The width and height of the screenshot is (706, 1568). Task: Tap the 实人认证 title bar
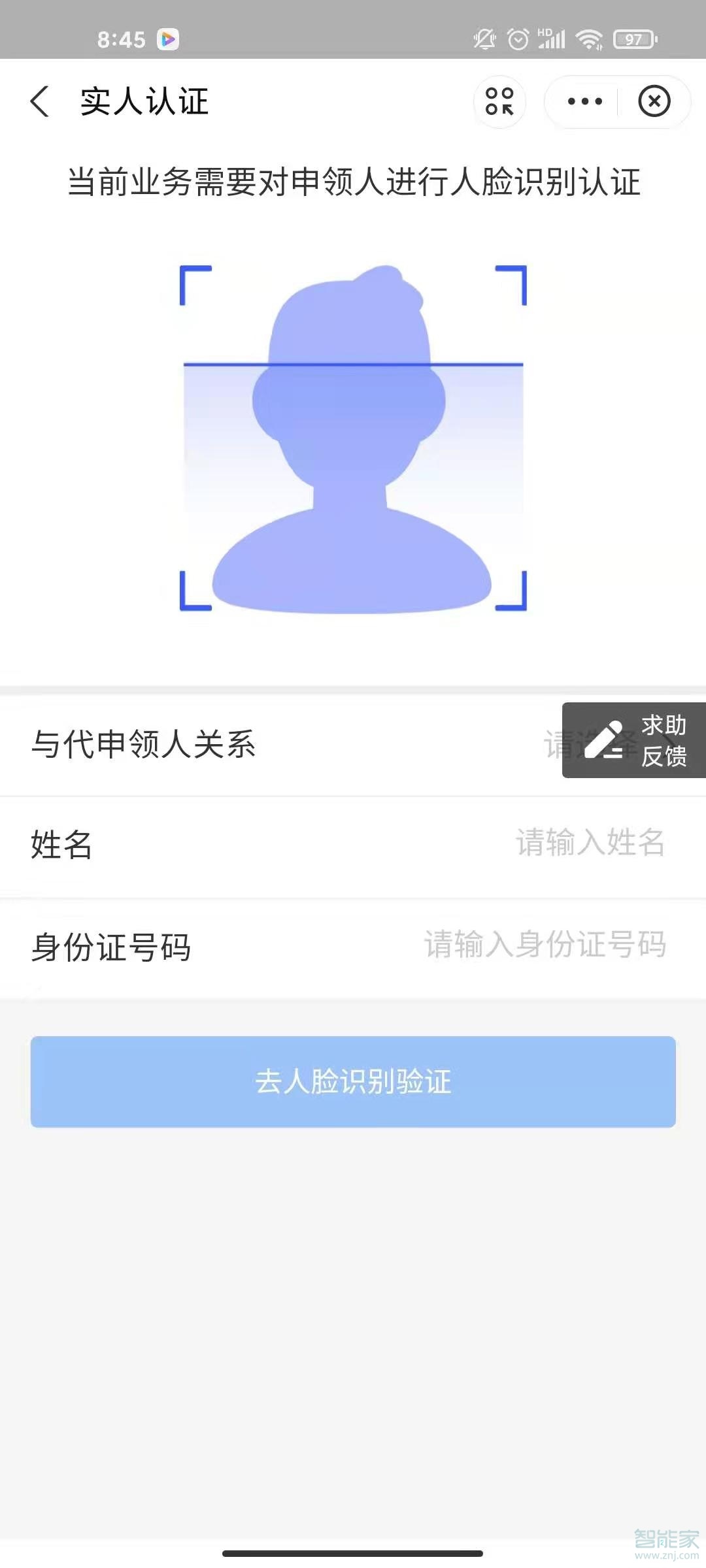[143, 101]
